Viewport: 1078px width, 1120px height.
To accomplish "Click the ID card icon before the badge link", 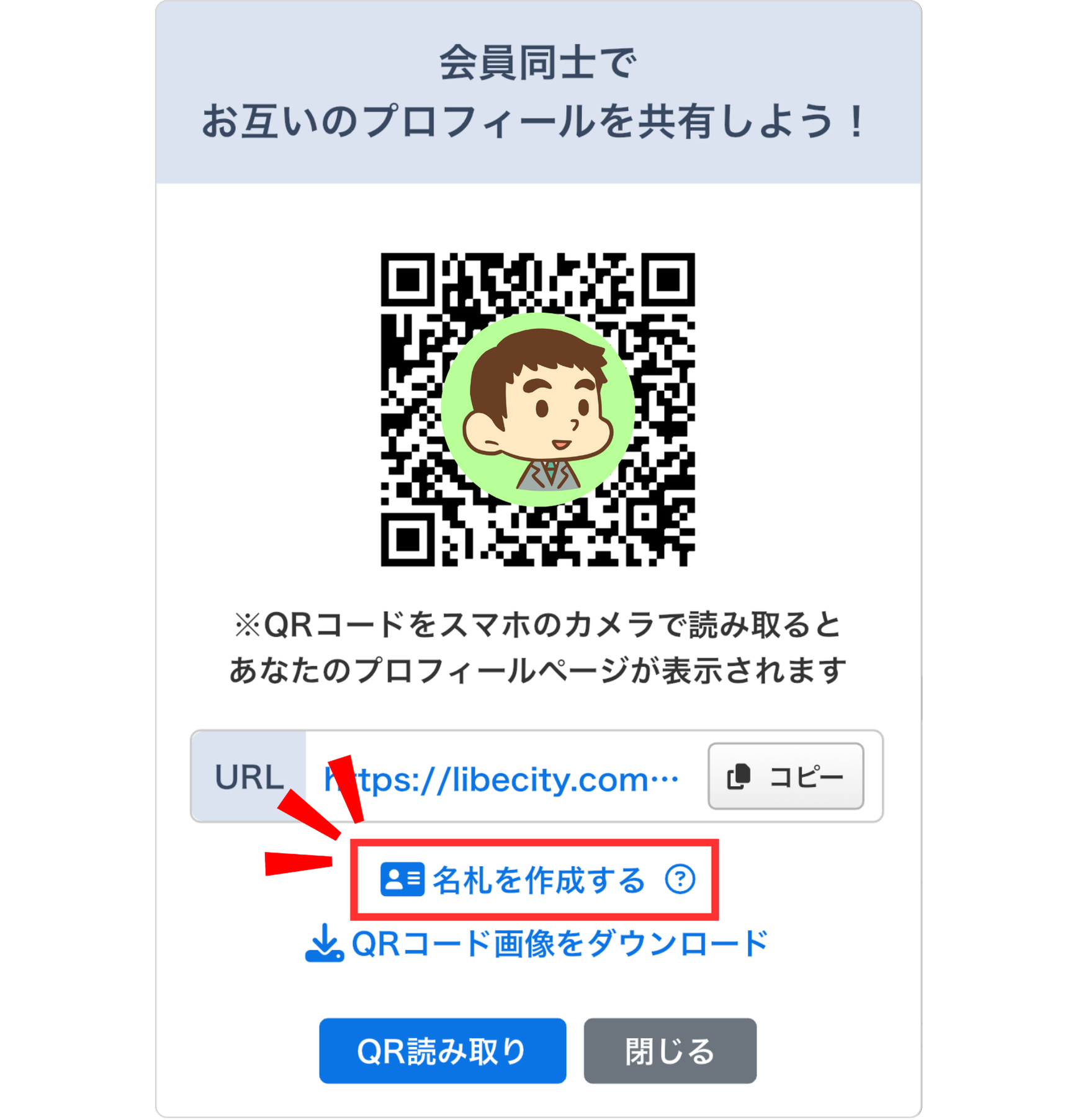I will 403,878.
